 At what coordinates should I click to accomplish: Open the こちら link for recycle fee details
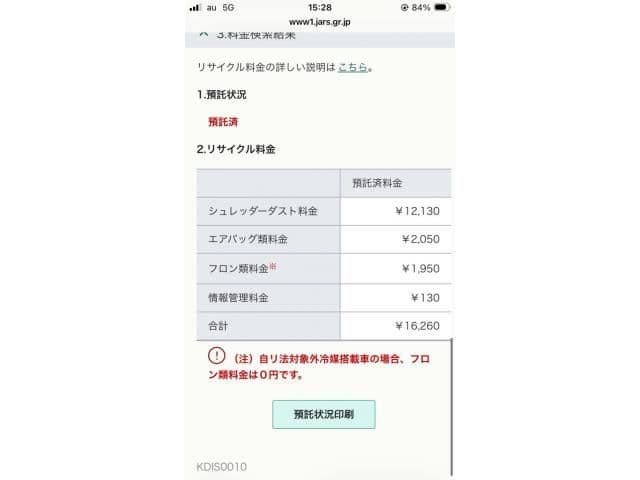[x=351, y=67]
